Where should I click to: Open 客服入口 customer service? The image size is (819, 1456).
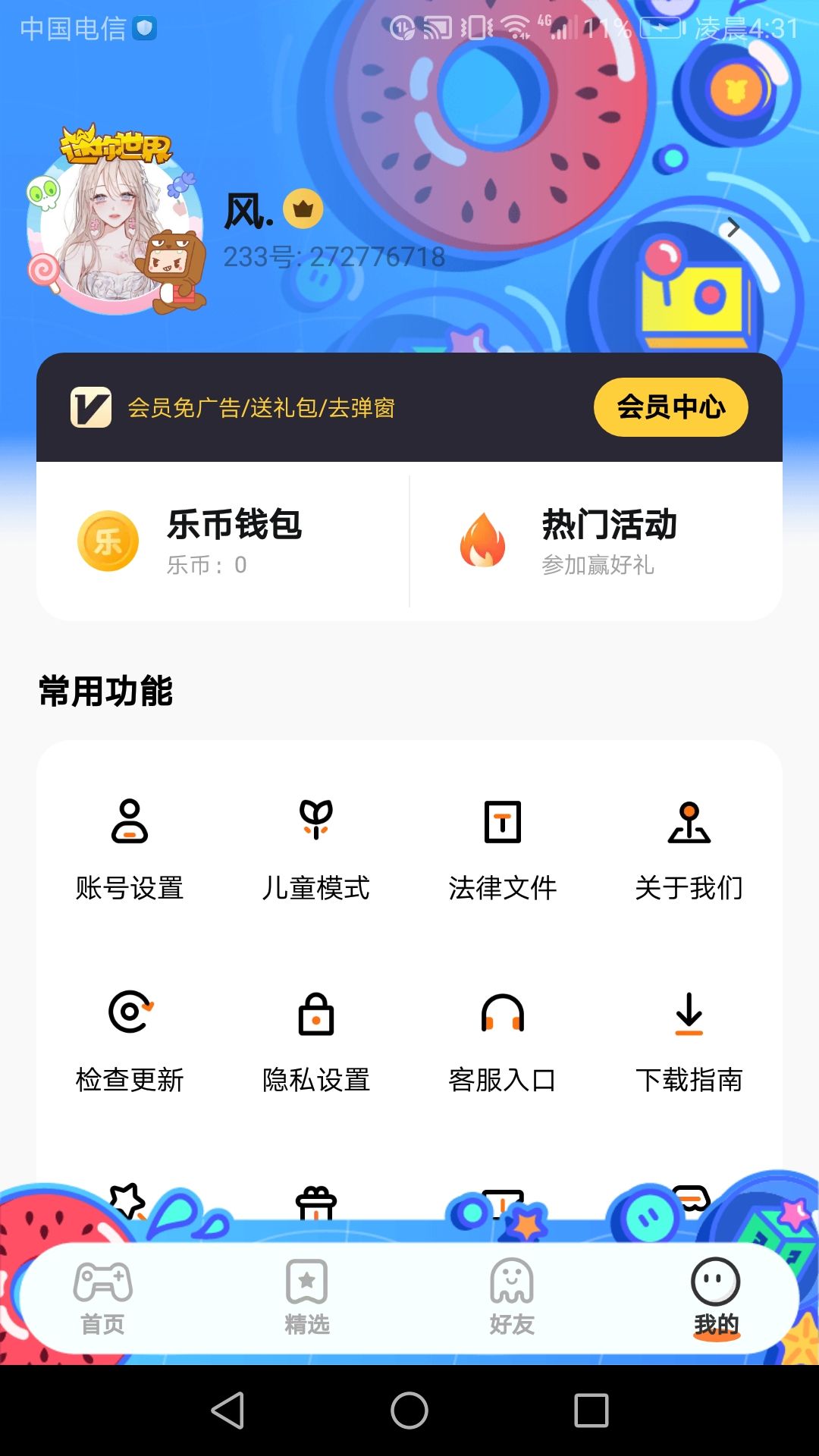503,1041
